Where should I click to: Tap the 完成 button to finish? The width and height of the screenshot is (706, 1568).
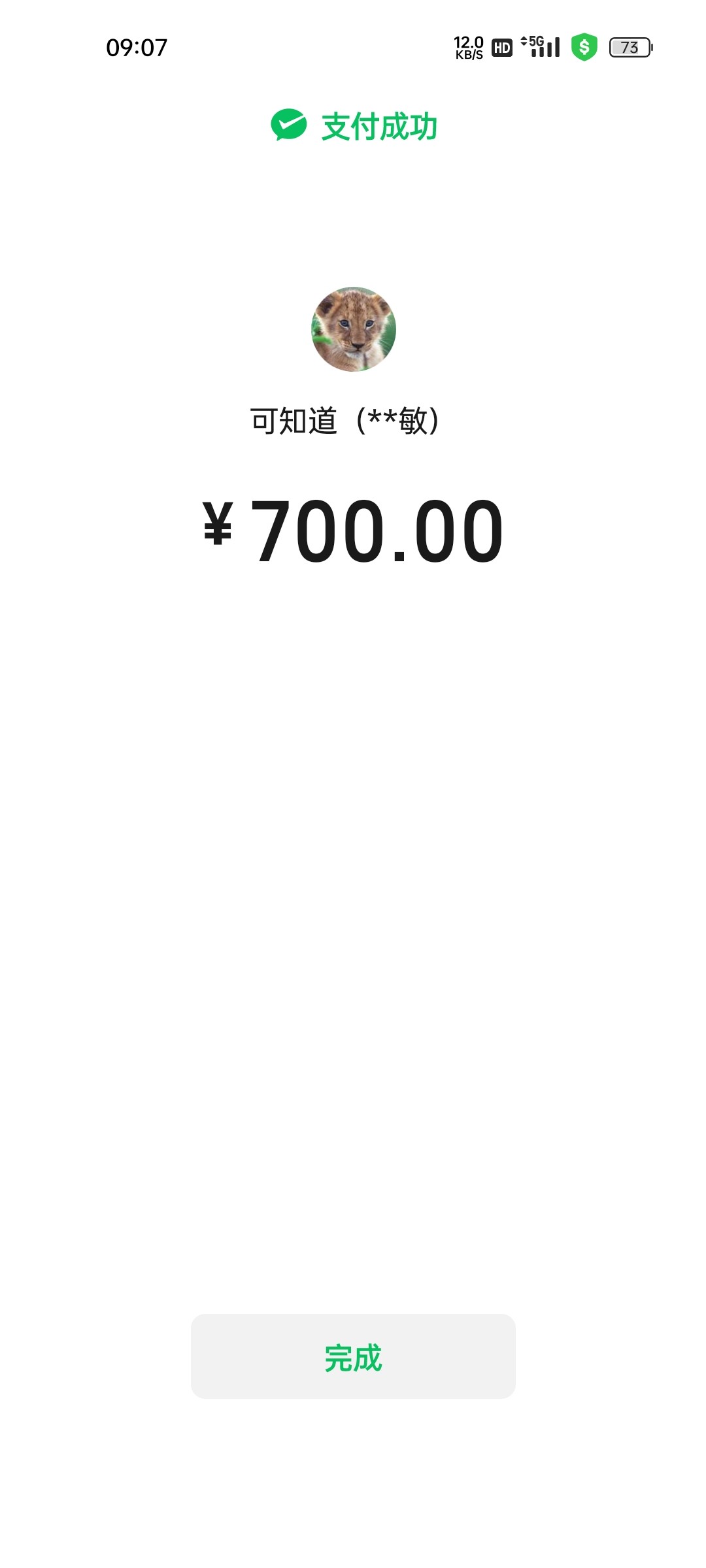pyautogui.click(x=353, y=1356)
